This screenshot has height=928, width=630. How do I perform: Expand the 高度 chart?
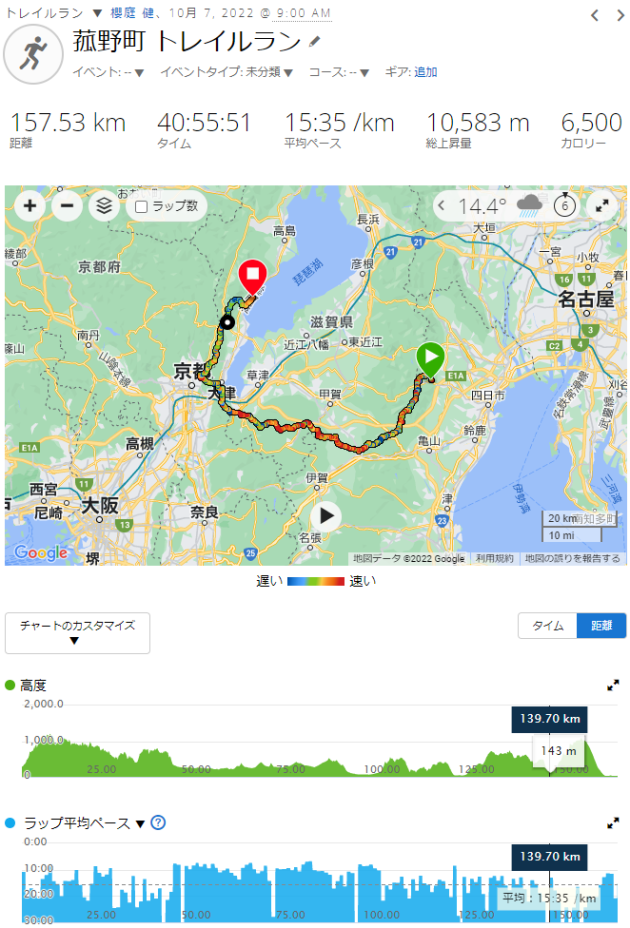pos(613,686)
